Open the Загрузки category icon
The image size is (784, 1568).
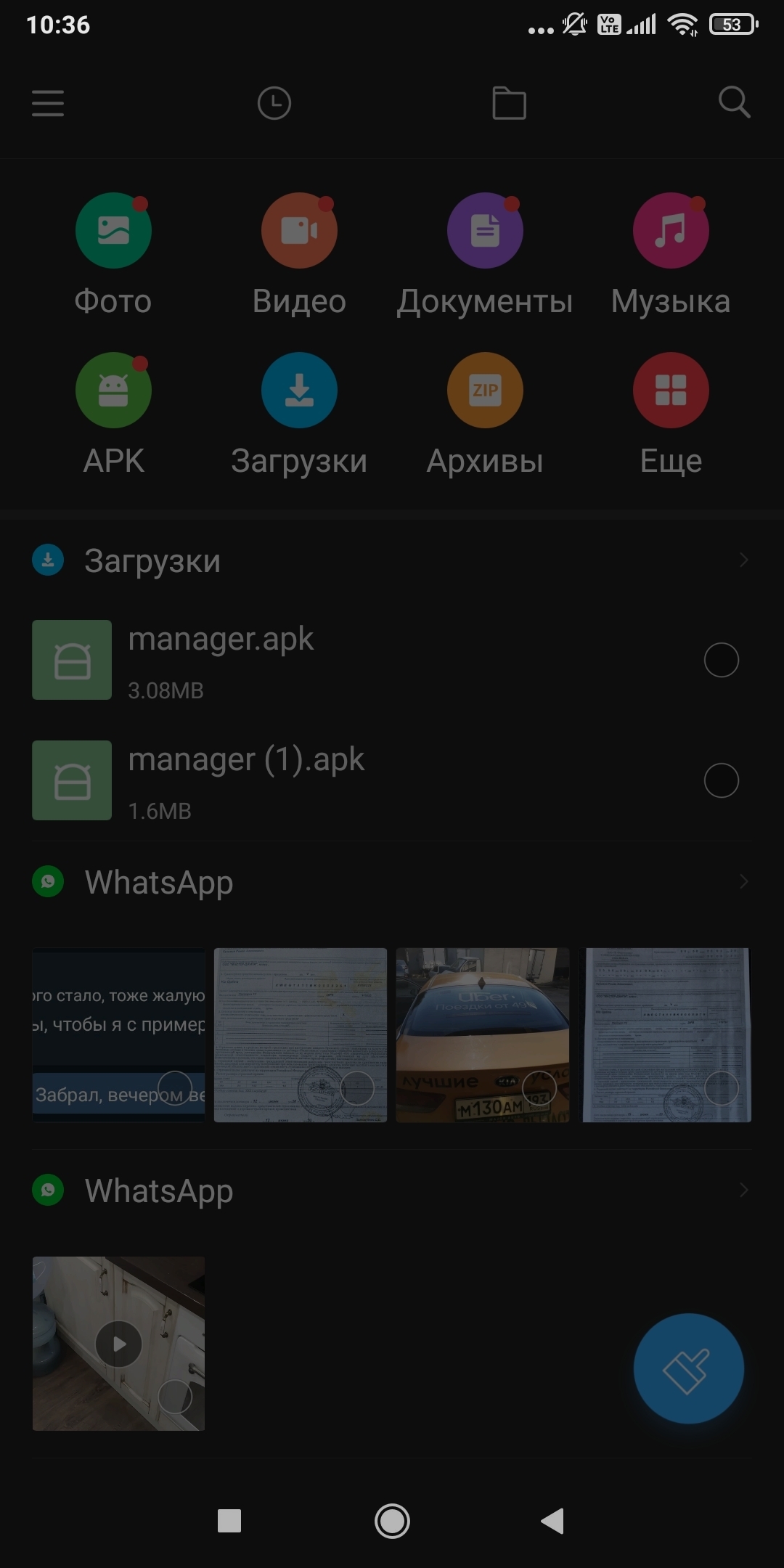(x=299, y=391)
